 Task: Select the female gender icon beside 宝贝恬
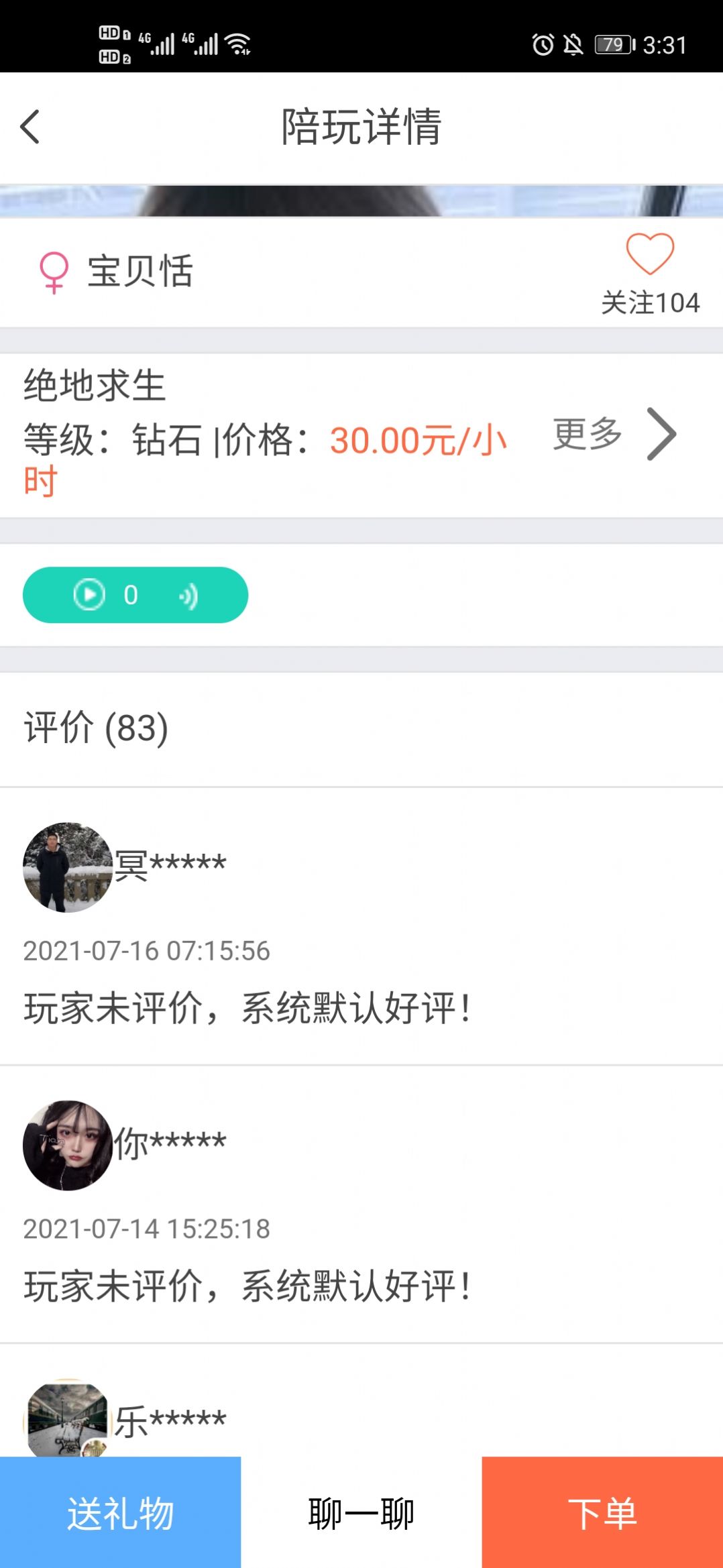pyautogui.click(x=55, y=273)
